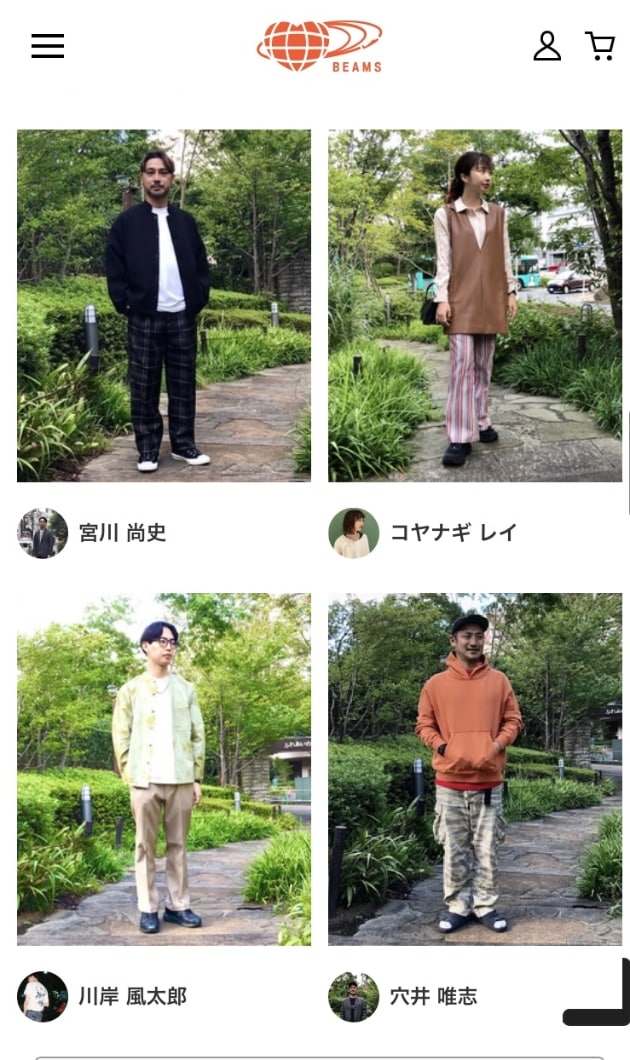Open 穴井 唯志's outfit photo
This screenshot has height=1060, width=630.
475,769
